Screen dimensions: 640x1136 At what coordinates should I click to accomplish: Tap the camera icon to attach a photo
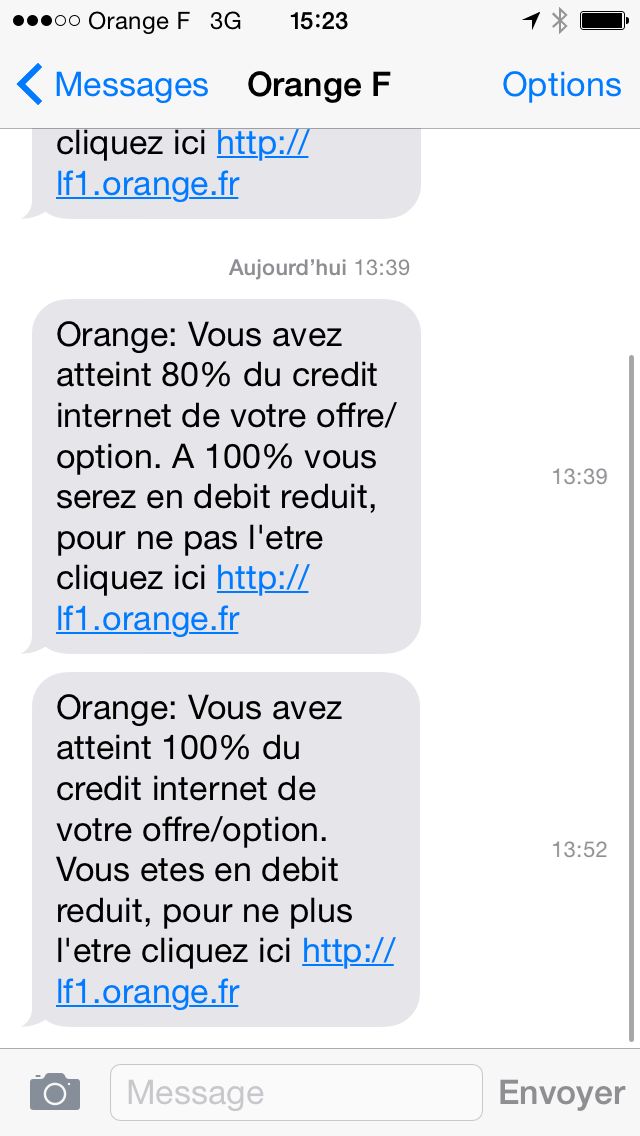[x=55, y=1092]
